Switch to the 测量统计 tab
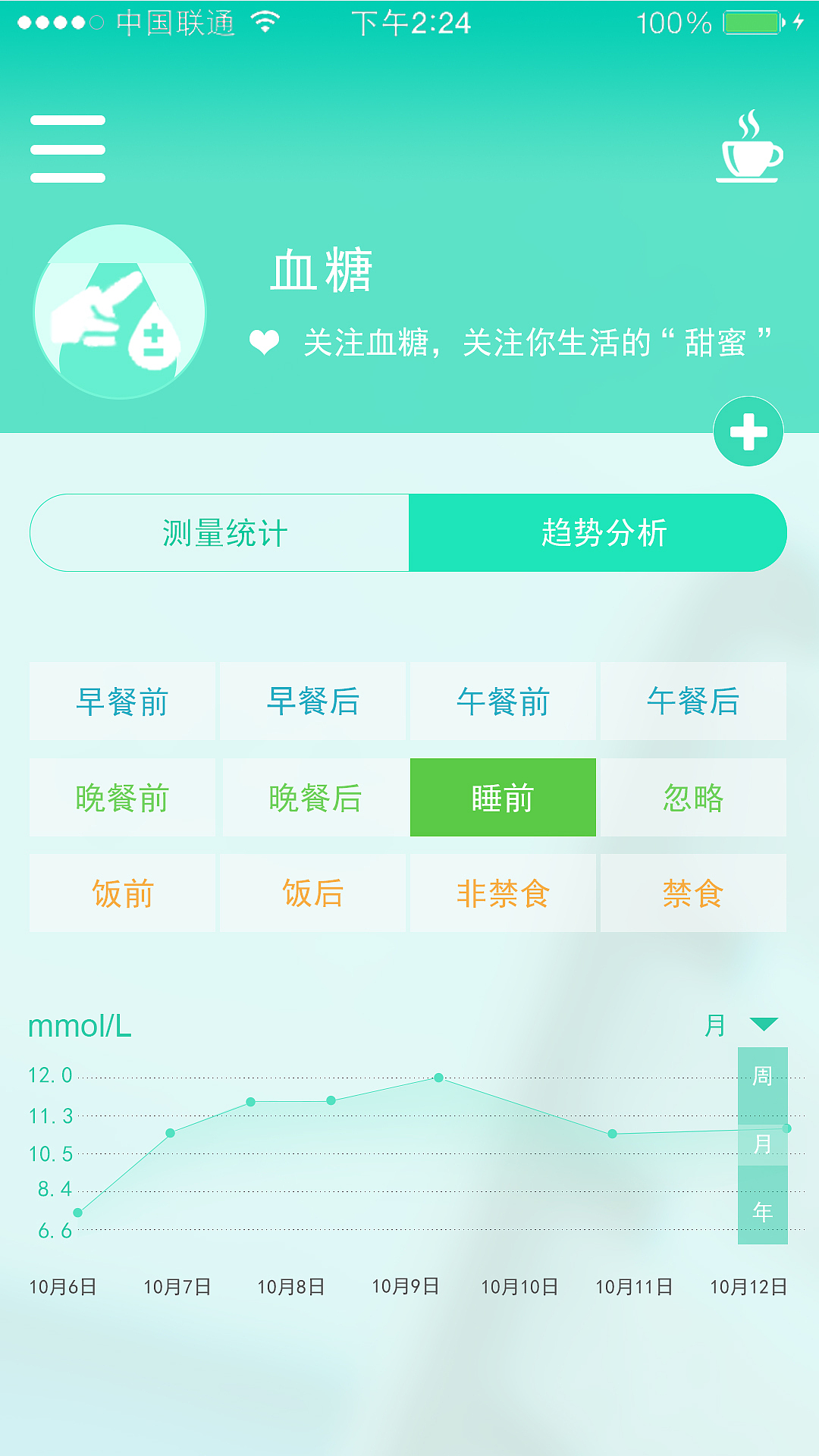819x1456 pixels. (220, 532)
